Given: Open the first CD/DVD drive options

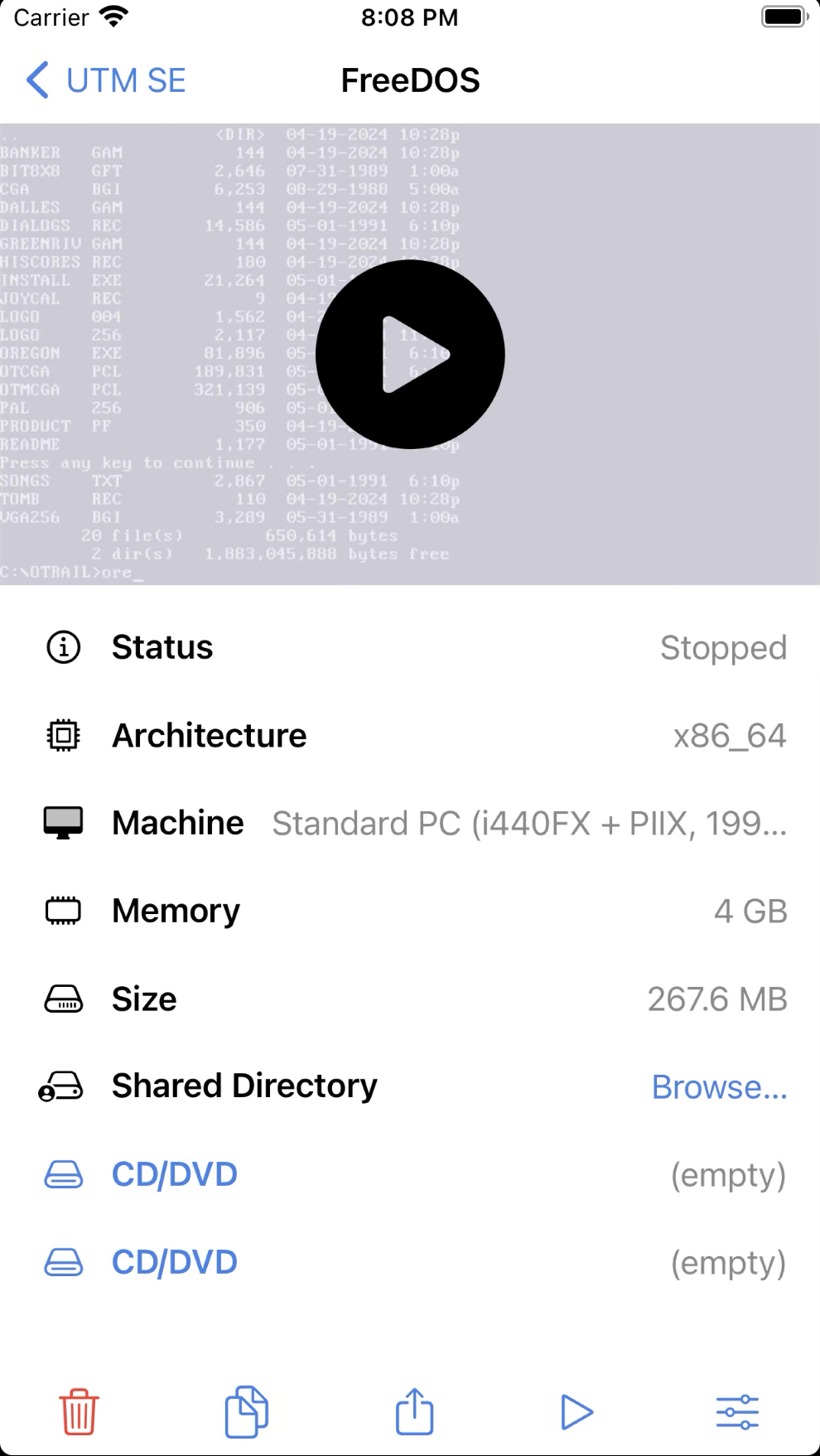Looking at the screenshot, I should [x=174, y=1174].
